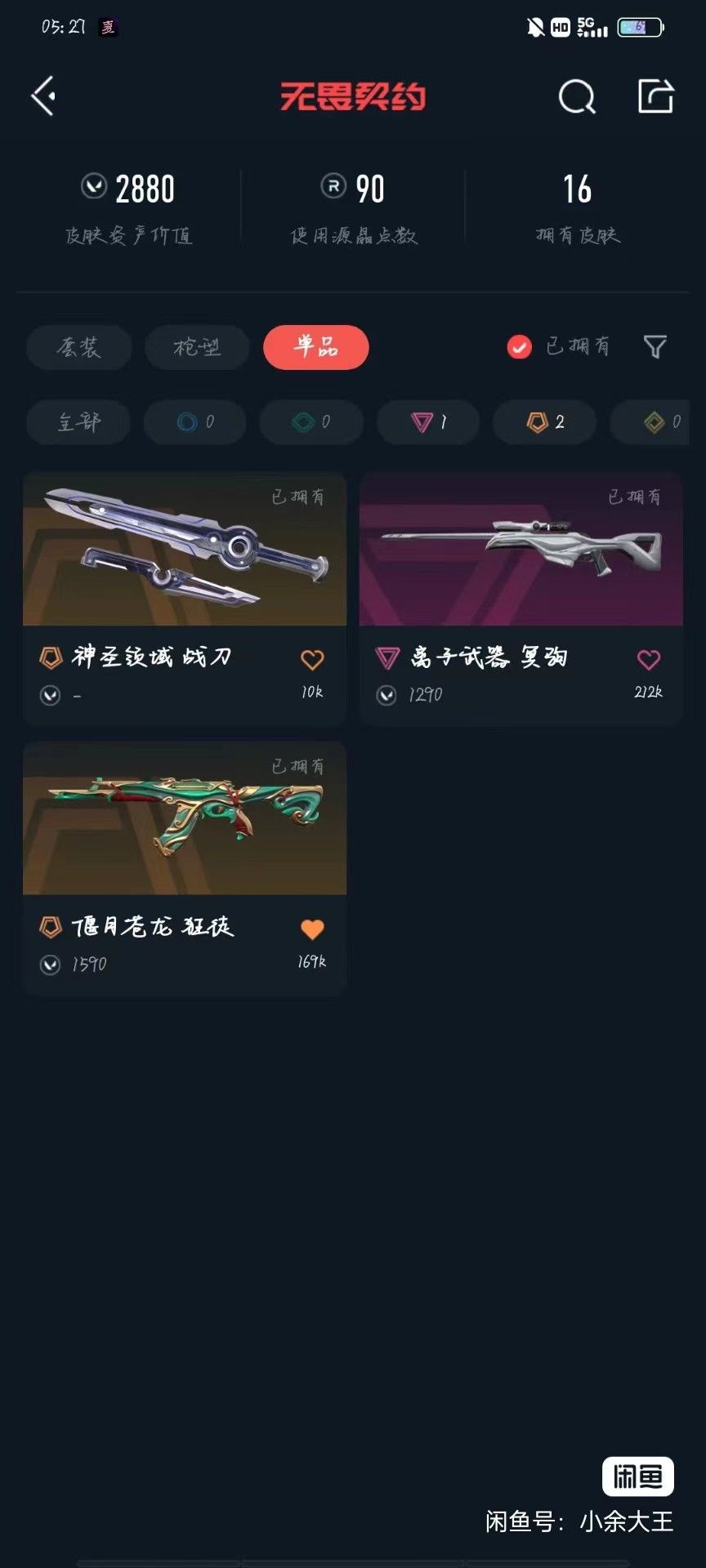
Task: Filter by the pink triangle tier chip
Action: click(428, 422)
